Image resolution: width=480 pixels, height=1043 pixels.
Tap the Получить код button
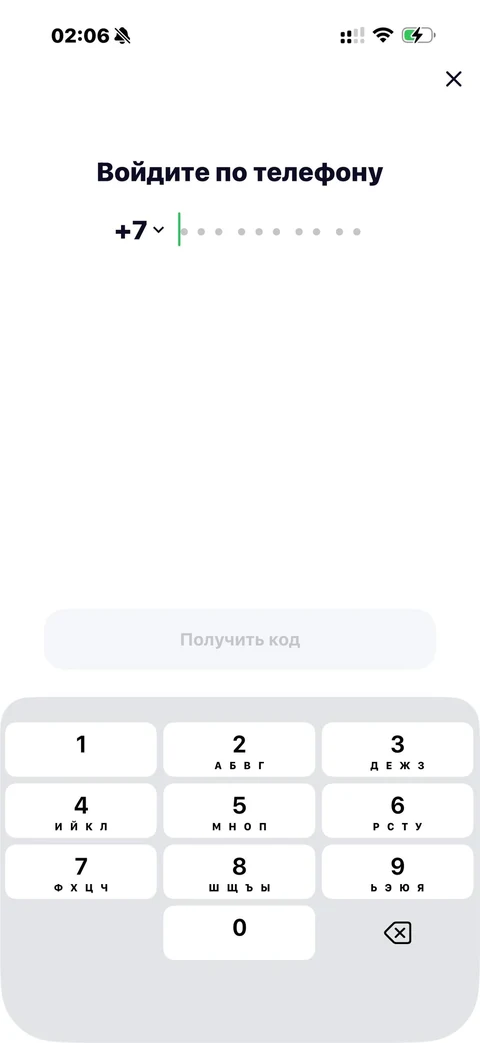pyautogui.click(x=240, y=640)
